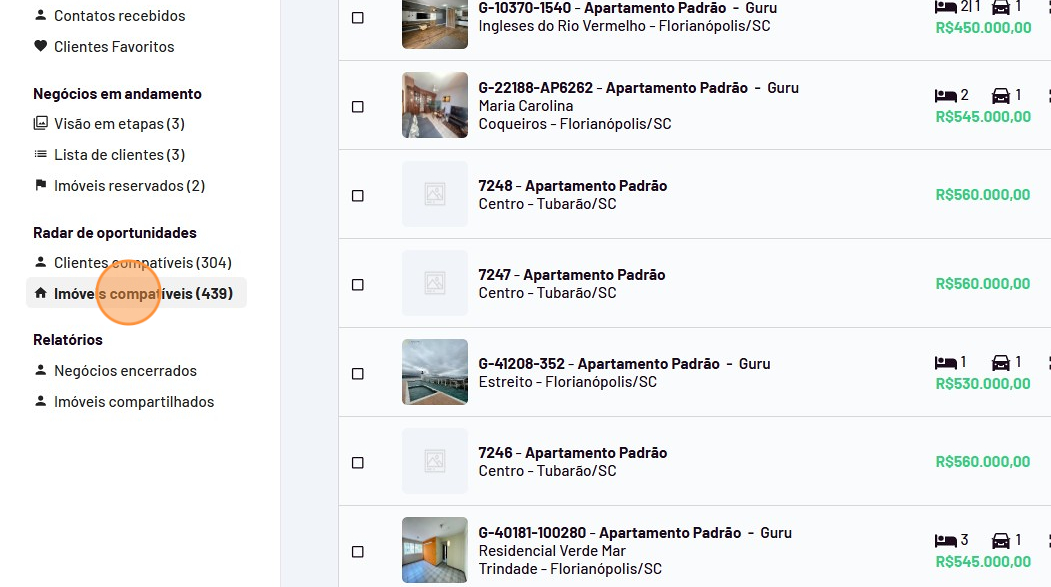Select Imóveis compatíveis (439)
The height and width of the screenshot is (587, 1051).
[143, 294]
